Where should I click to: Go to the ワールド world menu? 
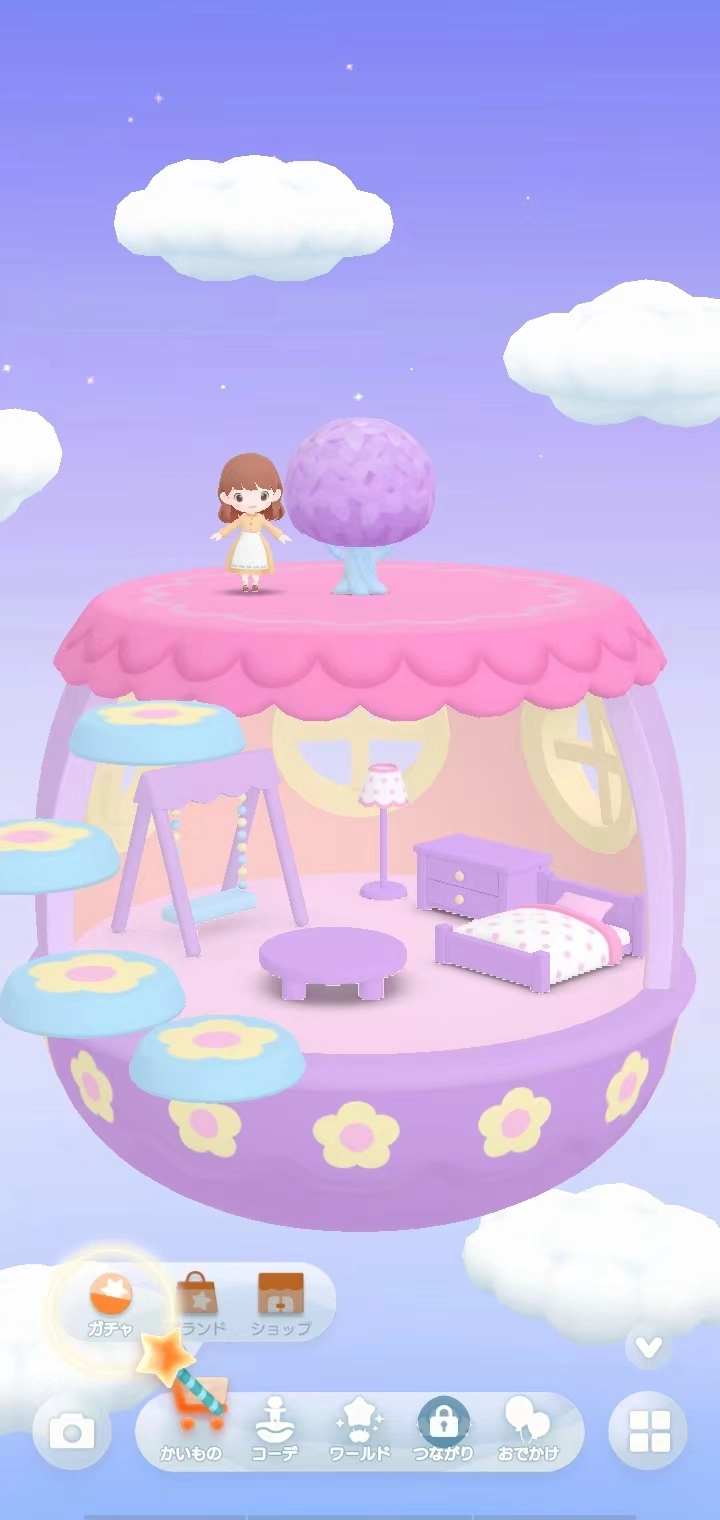pyautogui.click(x=359, y=1430)
